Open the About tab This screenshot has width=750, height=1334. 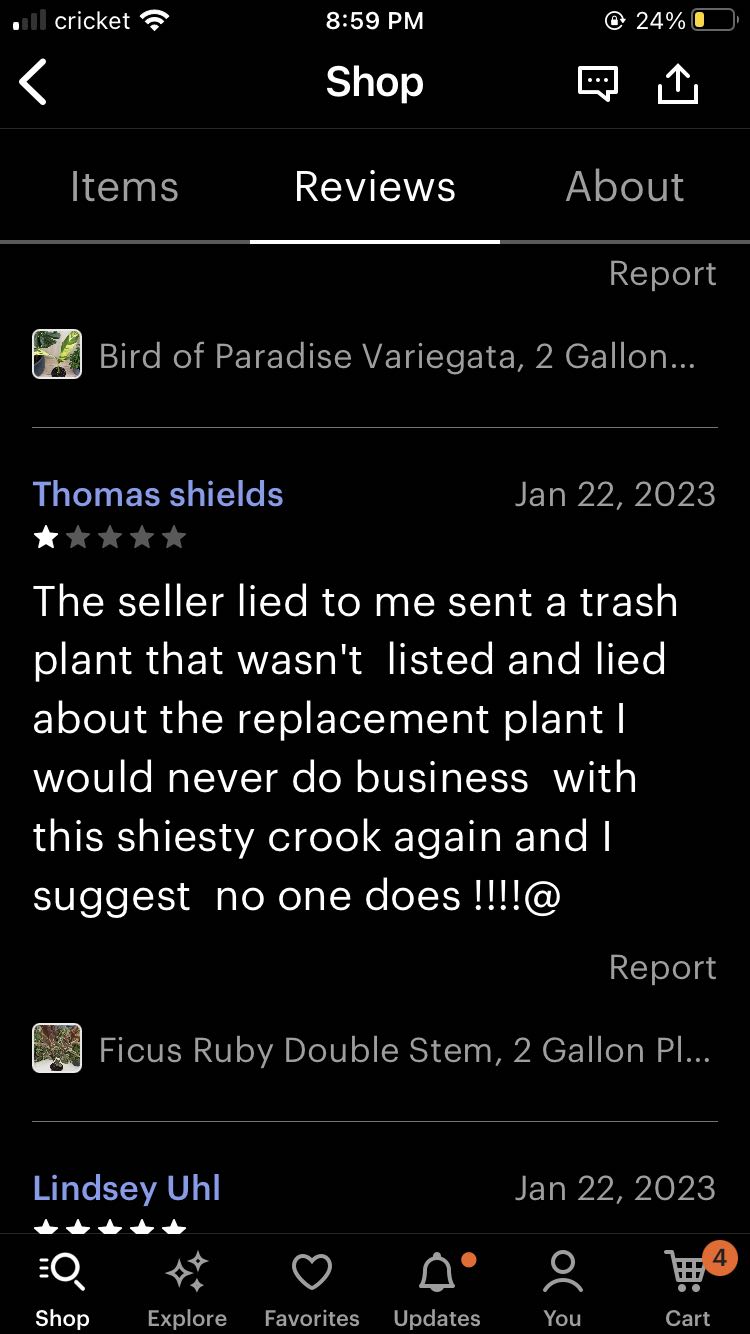coord(625,187)
